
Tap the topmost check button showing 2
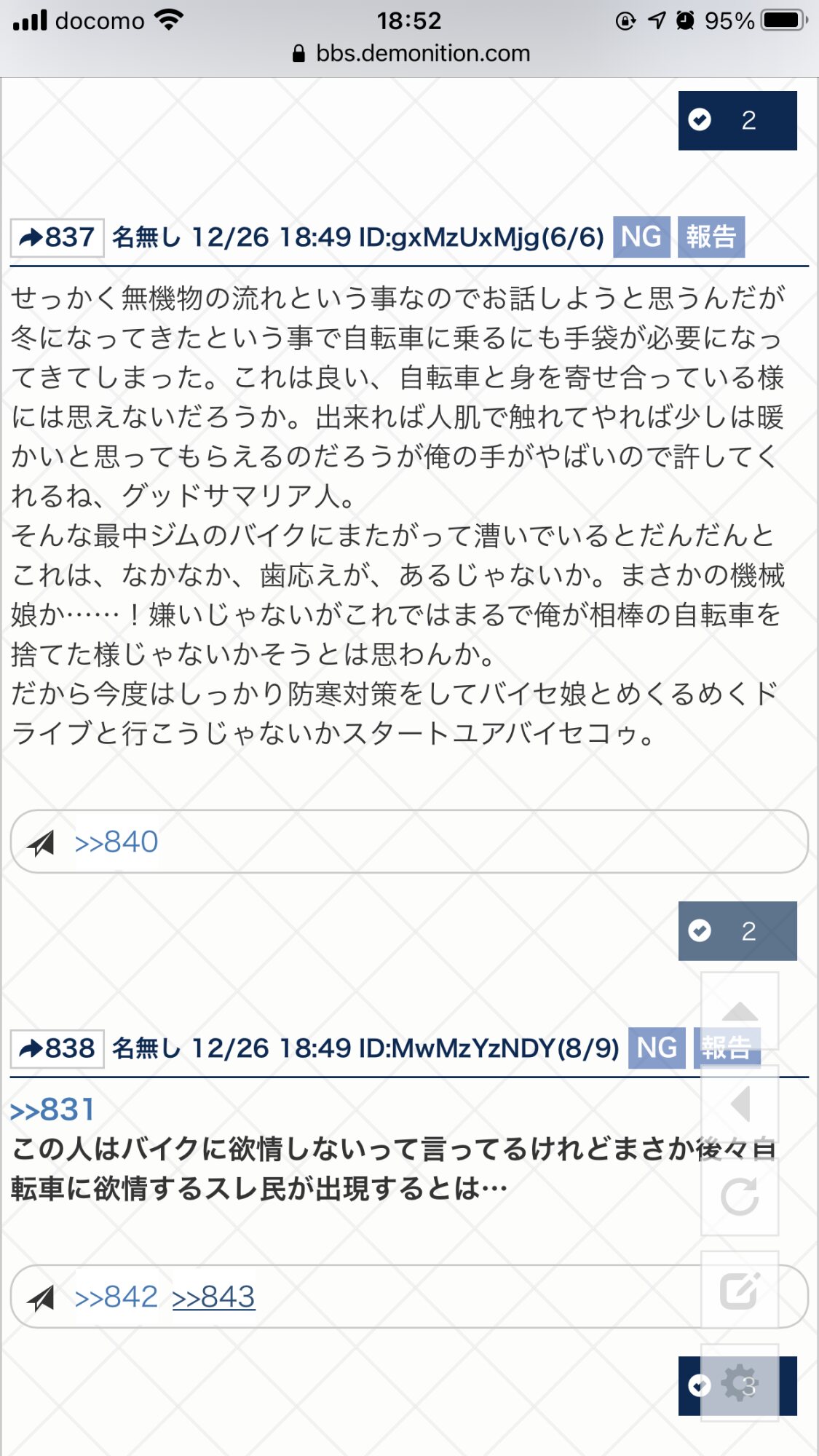point(737,120)
